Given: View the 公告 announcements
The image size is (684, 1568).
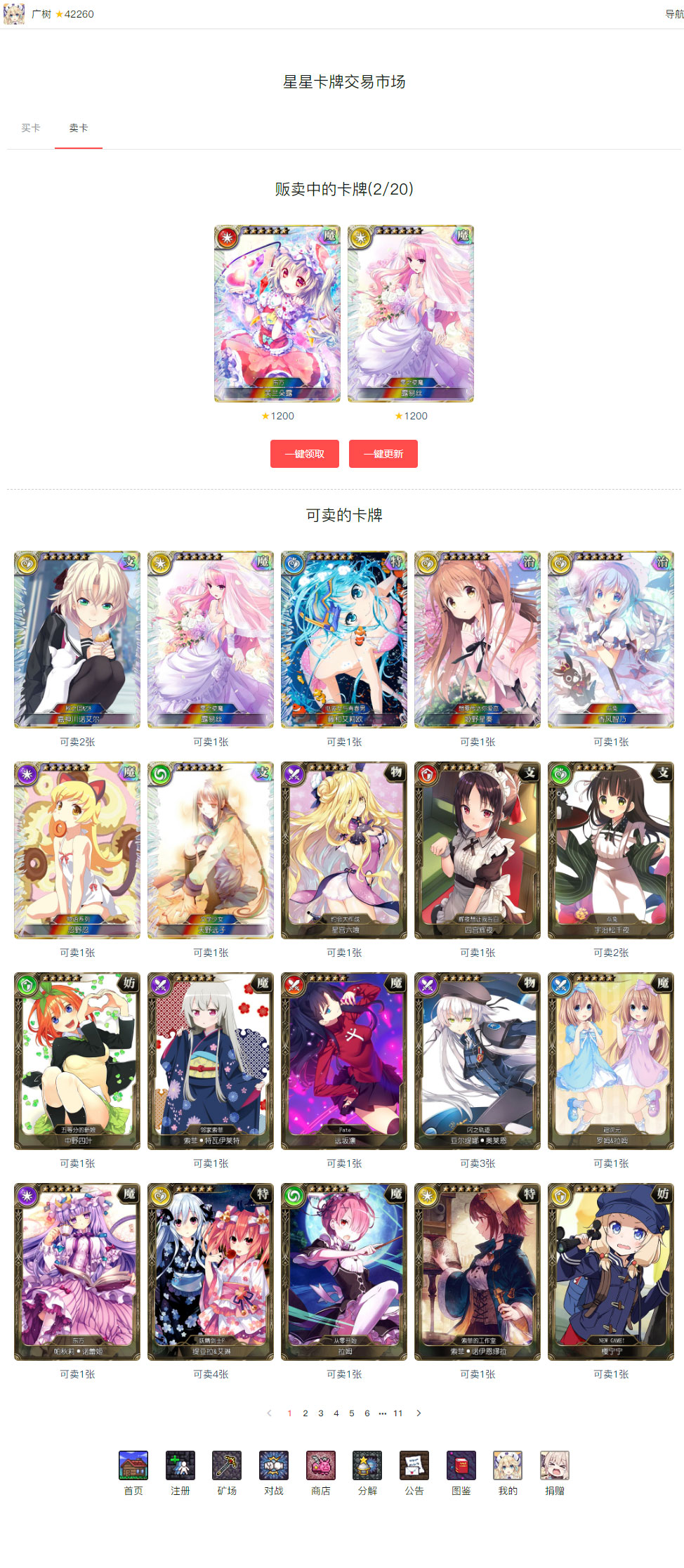Looking at the screenshot, I should [x=414, y=1472].
